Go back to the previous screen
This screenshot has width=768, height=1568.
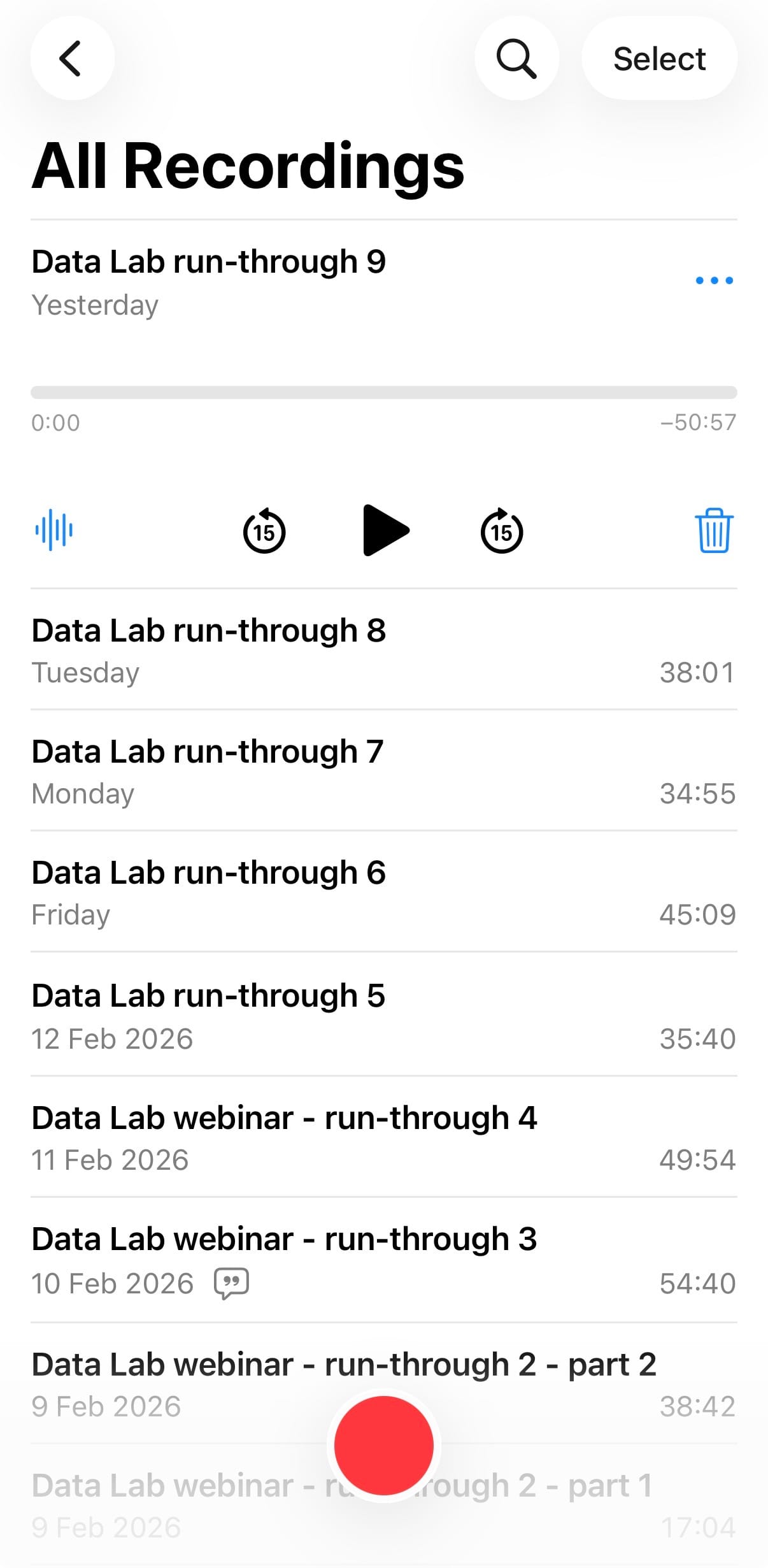click(x=72, y=59)
